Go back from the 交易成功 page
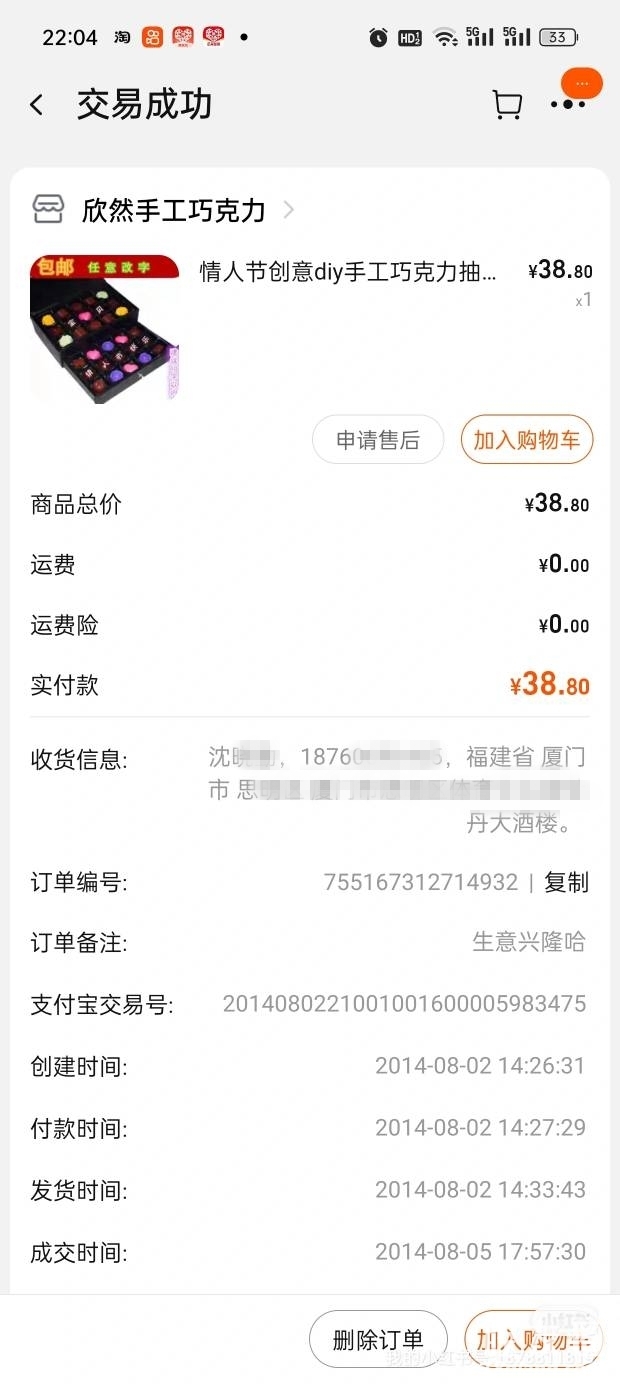This screenshot has width=620, height=1386. point(37,105)
